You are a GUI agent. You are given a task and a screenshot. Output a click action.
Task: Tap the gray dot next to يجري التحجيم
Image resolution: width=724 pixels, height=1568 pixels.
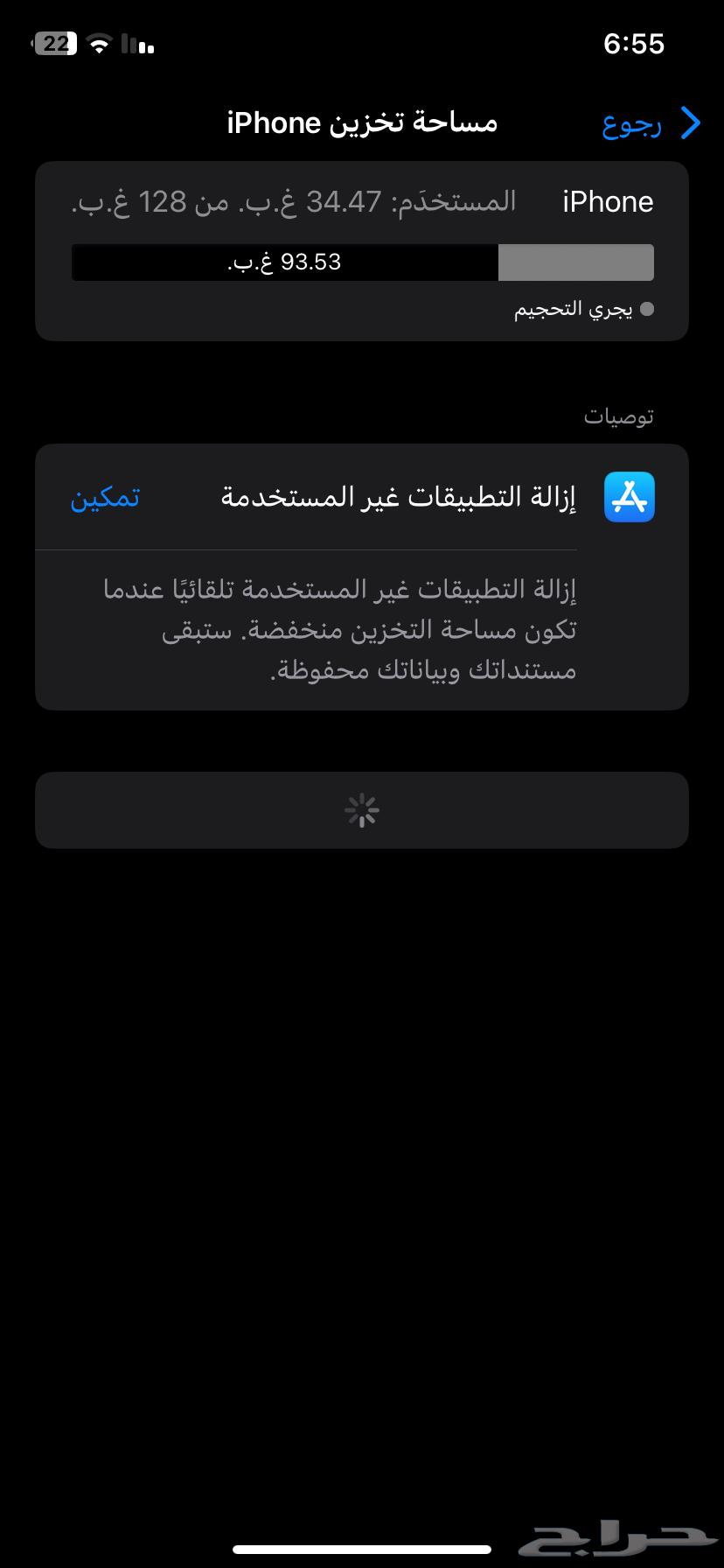[647, 308]
